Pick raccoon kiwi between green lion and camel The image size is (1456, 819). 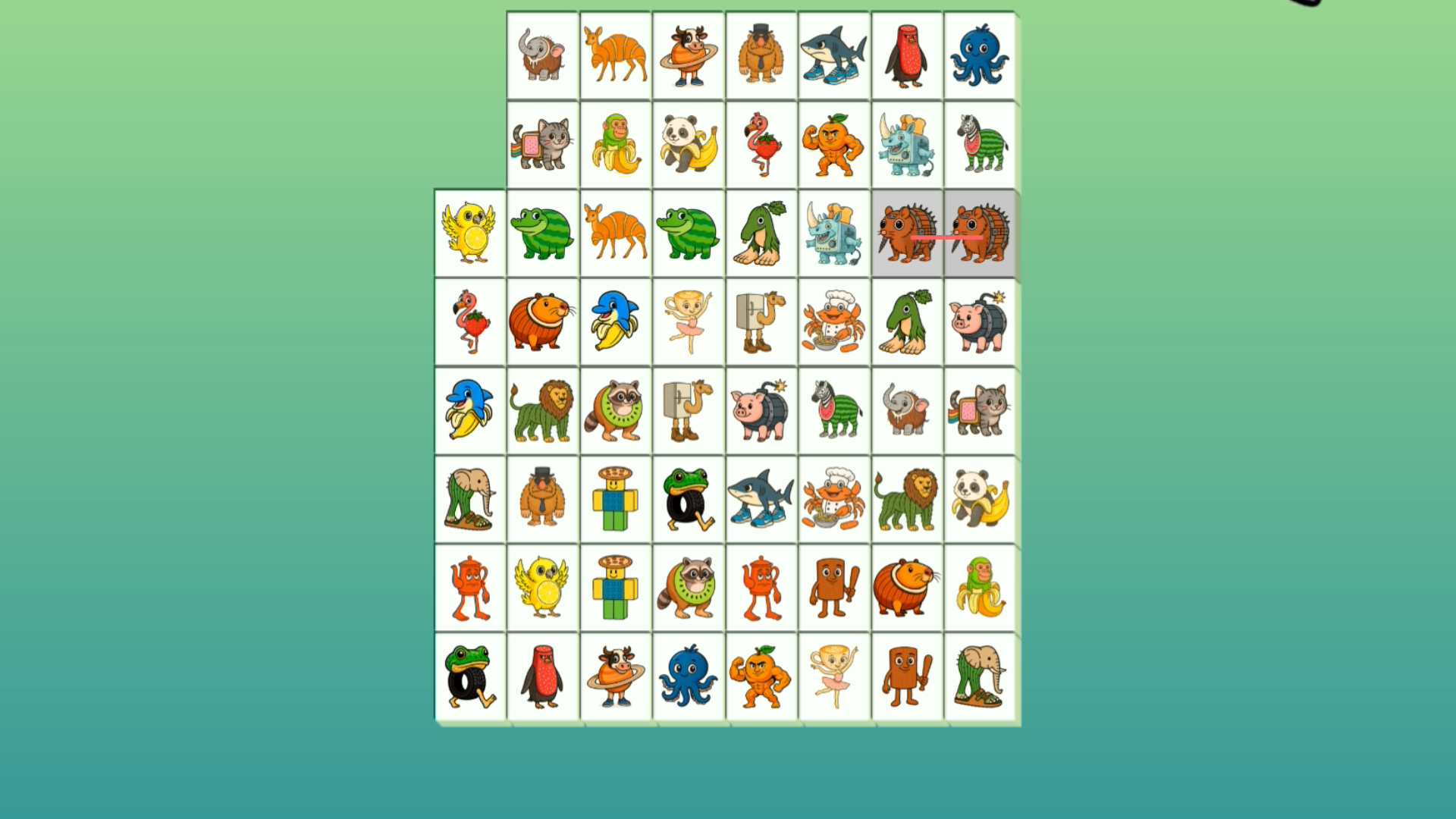[615, 410]
